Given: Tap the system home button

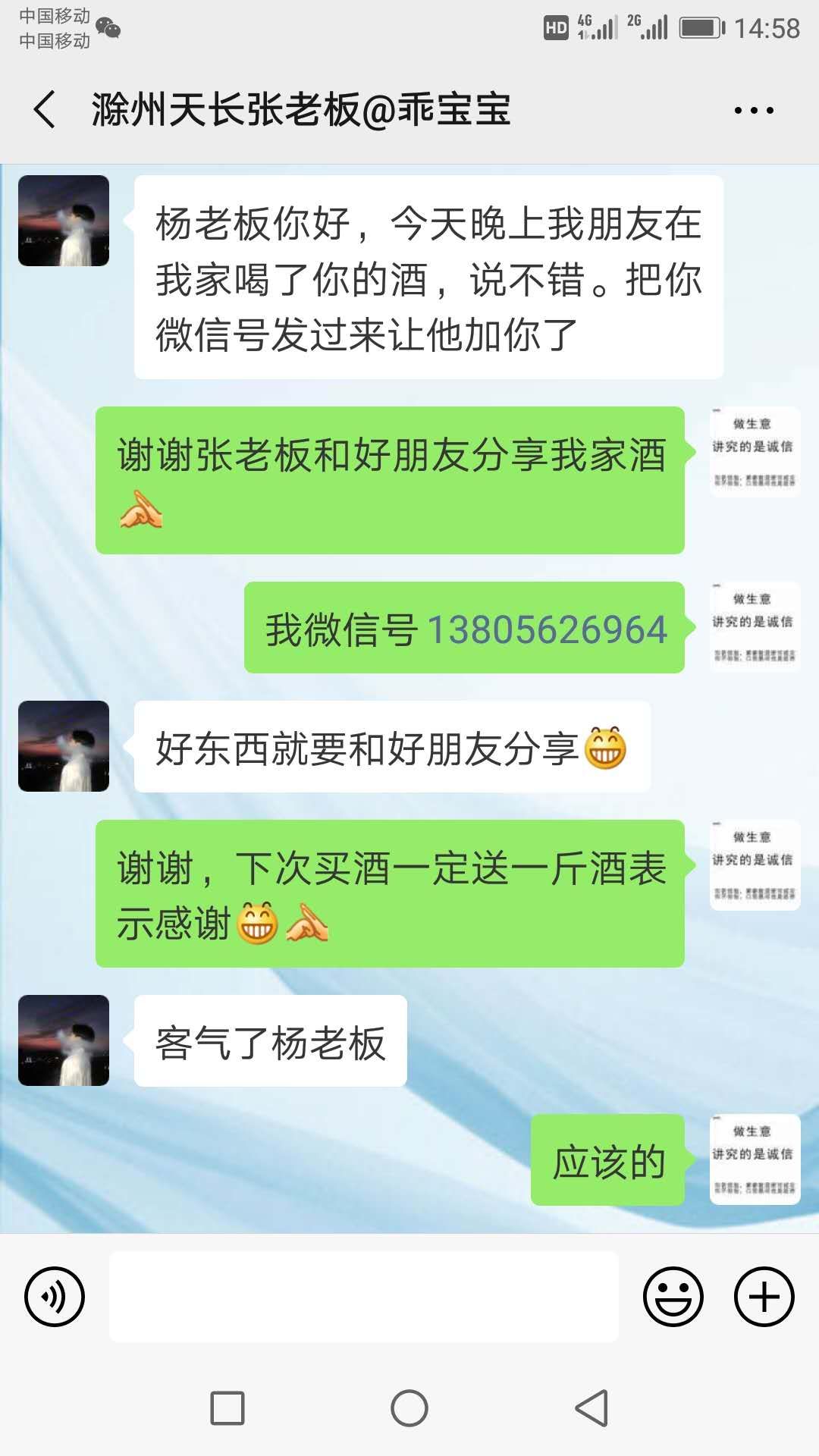Looking at the screenshot, I should tap(409, 1408).
